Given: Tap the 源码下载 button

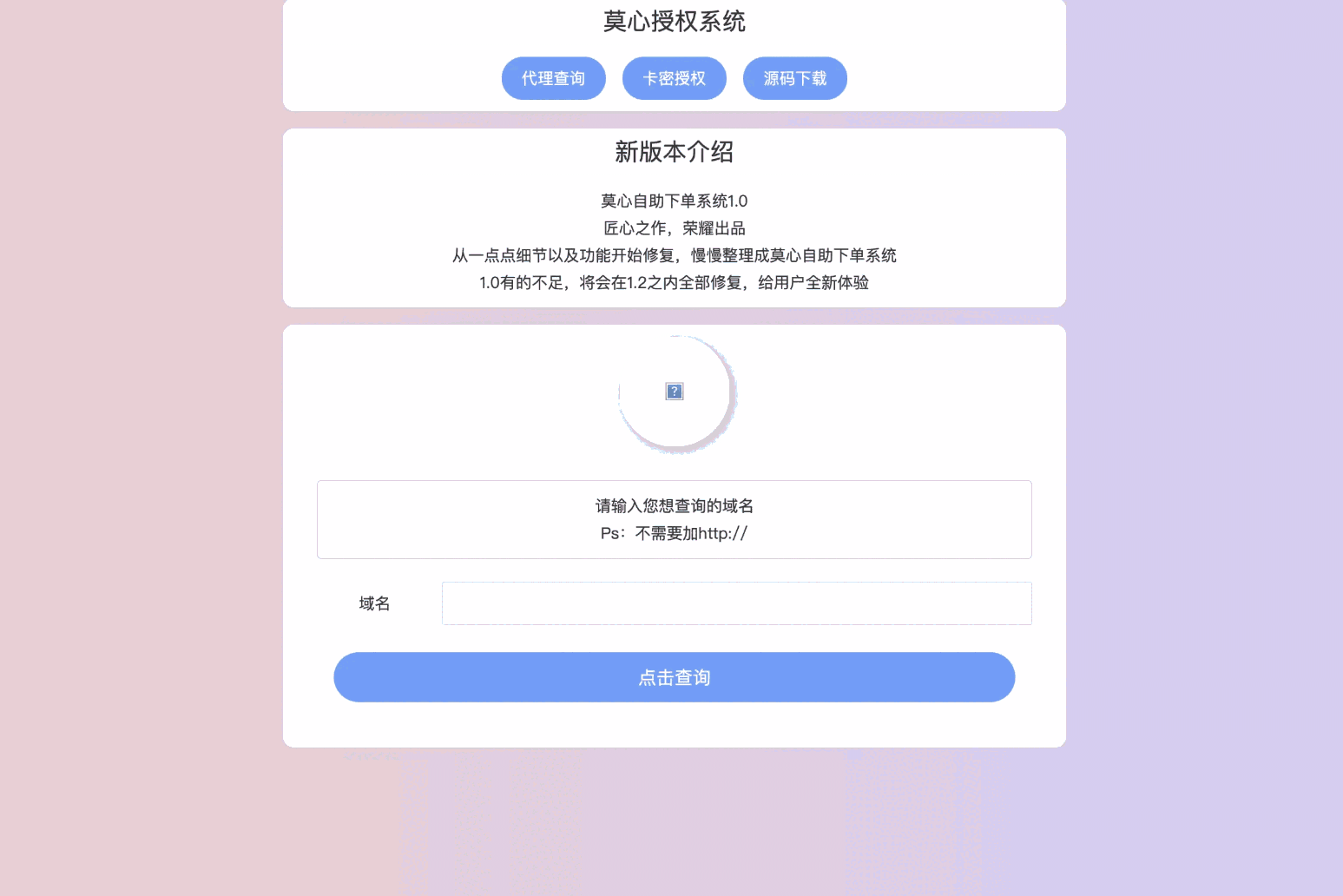Looking at the screenshot, I should coord(794,78).
